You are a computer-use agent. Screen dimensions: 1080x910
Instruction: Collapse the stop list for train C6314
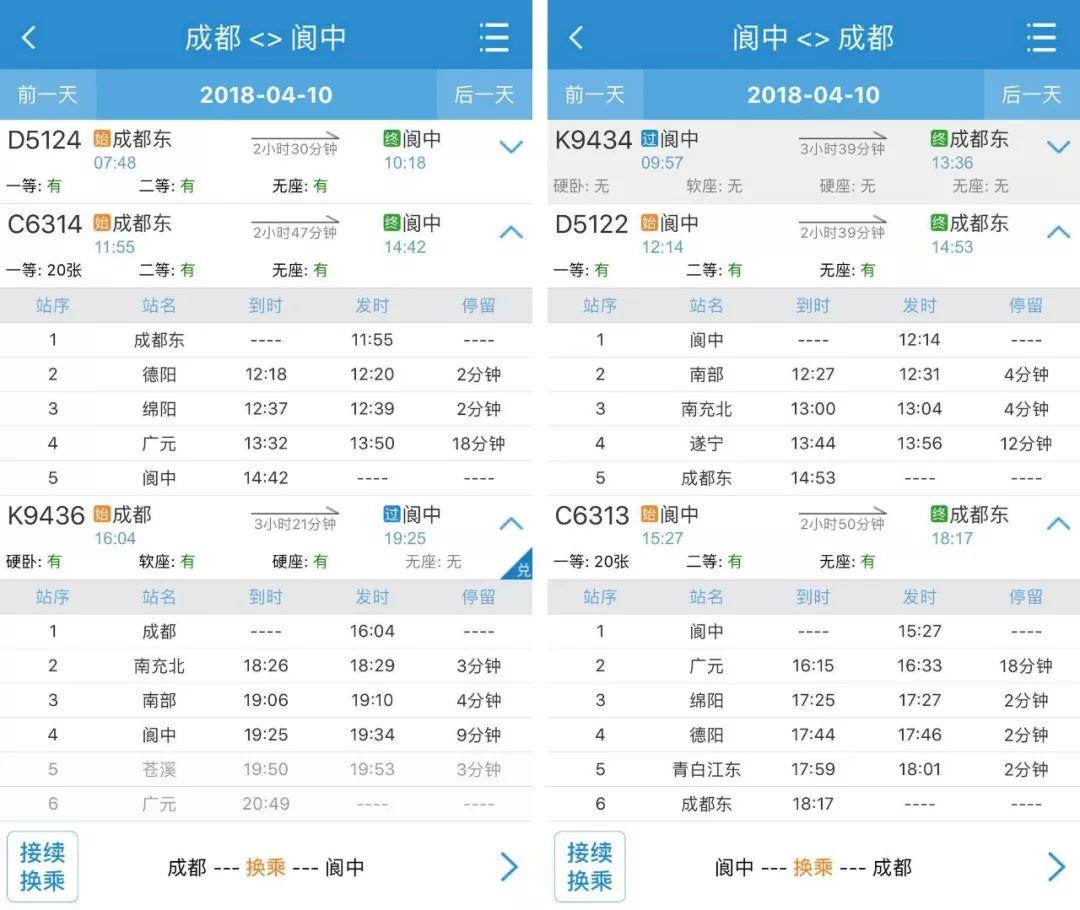511,232
